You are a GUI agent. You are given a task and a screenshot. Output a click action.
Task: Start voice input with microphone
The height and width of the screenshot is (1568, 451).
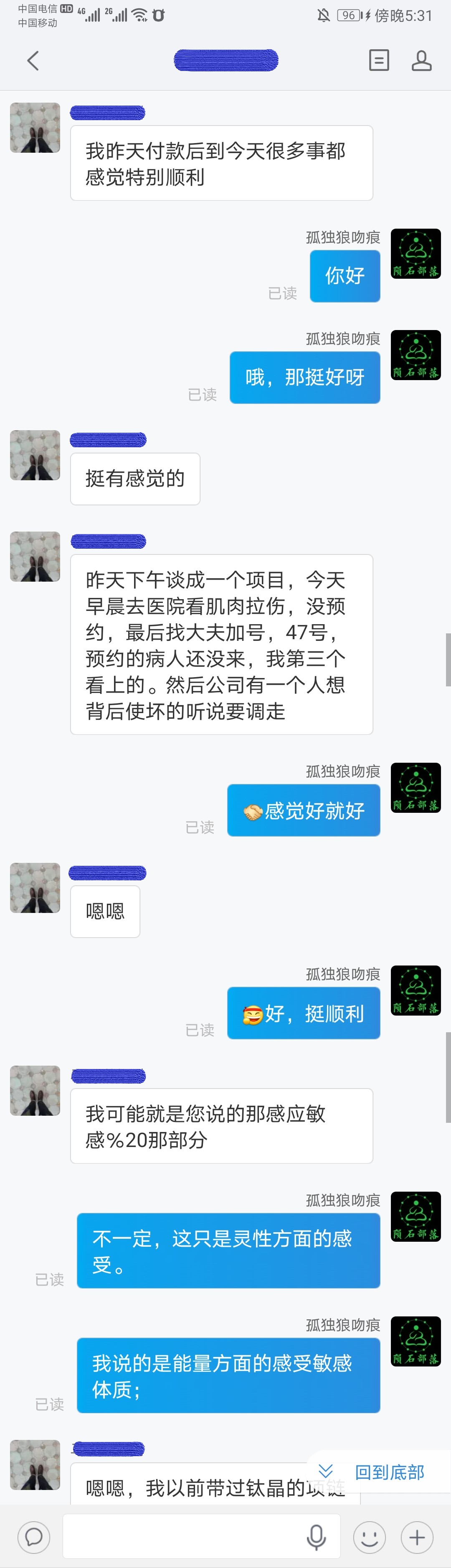[316, 1536]
